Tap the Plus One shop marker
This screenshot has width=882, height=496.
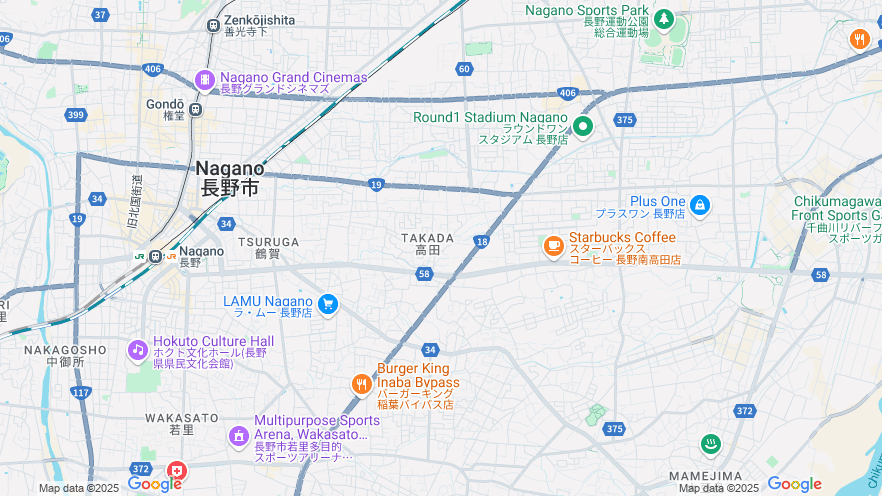[700, 205]
